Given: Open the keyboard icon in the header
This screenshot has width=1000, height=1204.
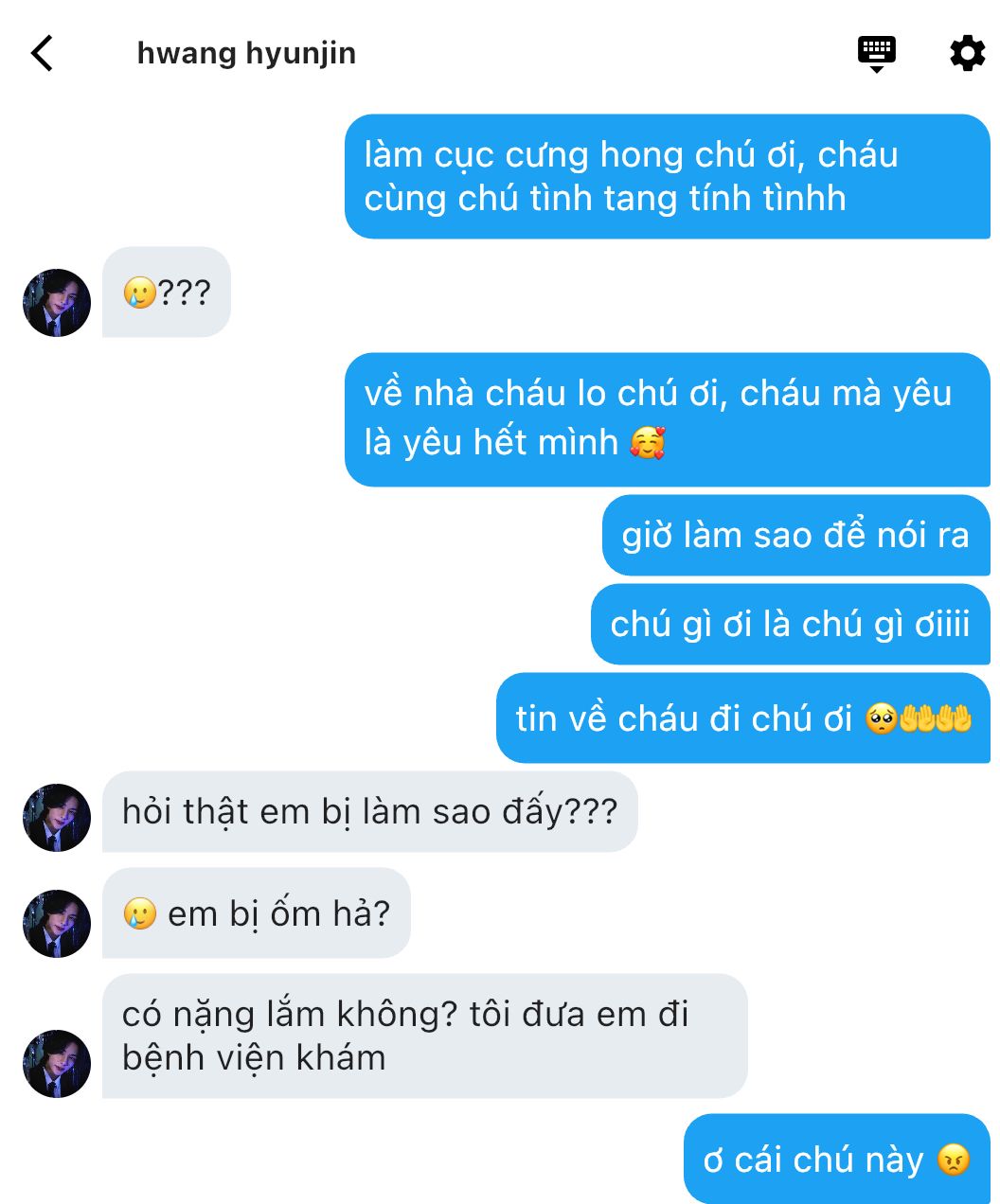Looking at the screenshot, I should point(876,53).
